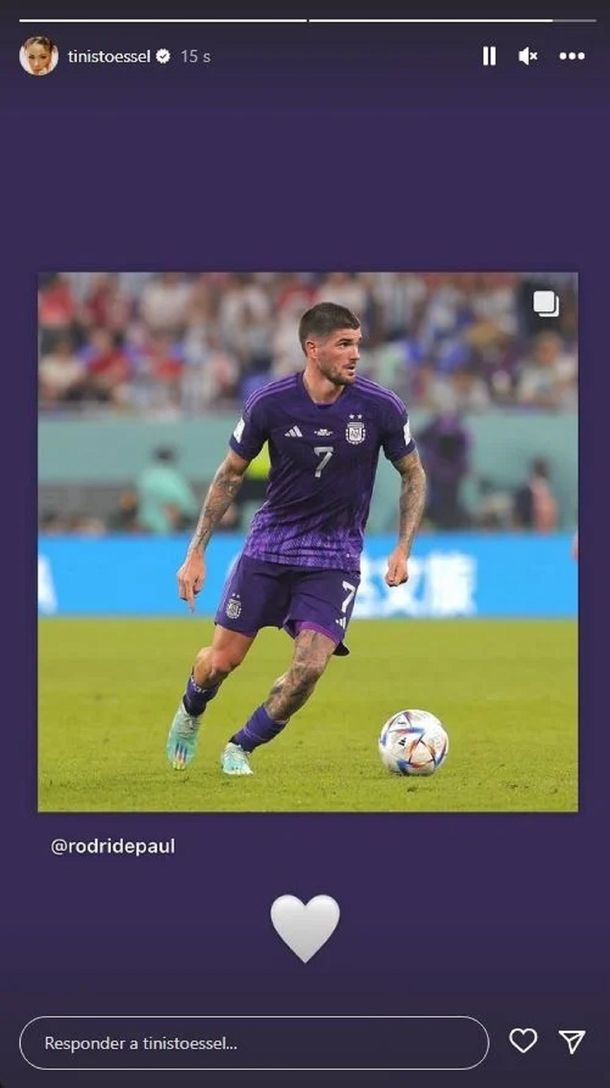The height and width of the screenshot is (1088, 610).
Task: Tap the reply field to tinistoessel
Action: [x=254, y=1043]
